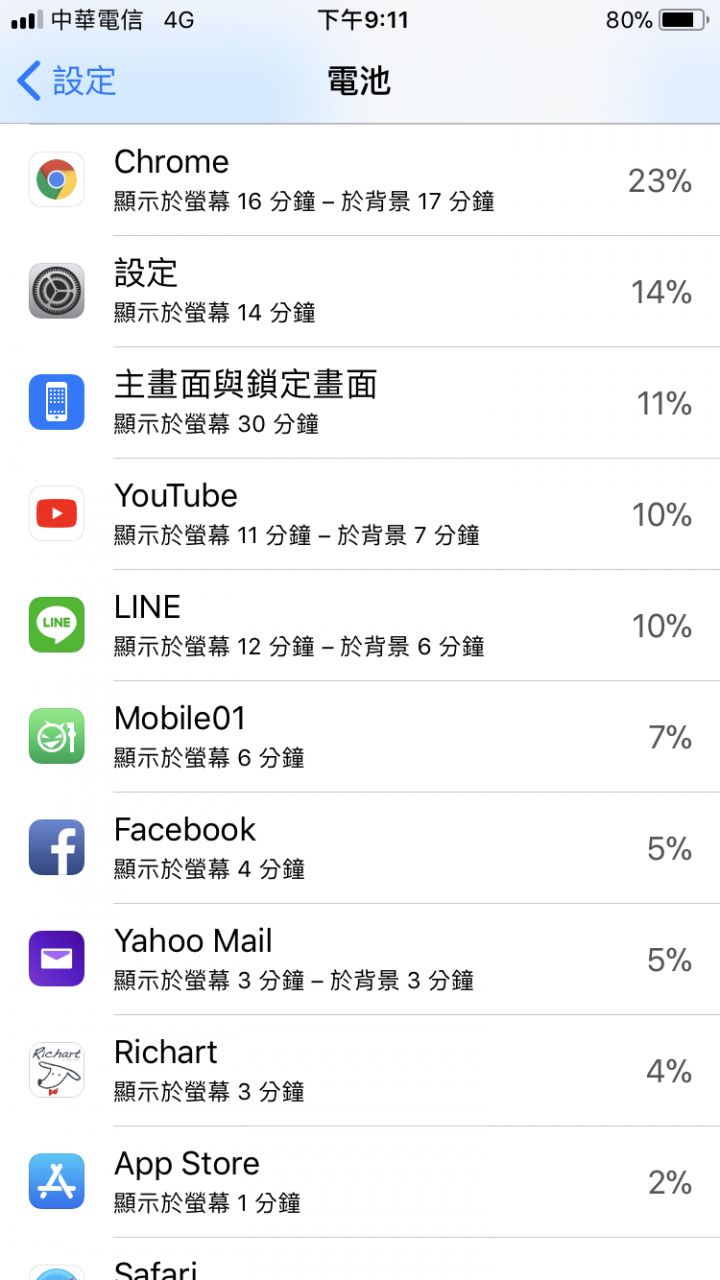Image resolution: width=720 pixels, height=1280 pixels.
Task: Tap the Richart battery usage row
Action: tap(360, 1070)
